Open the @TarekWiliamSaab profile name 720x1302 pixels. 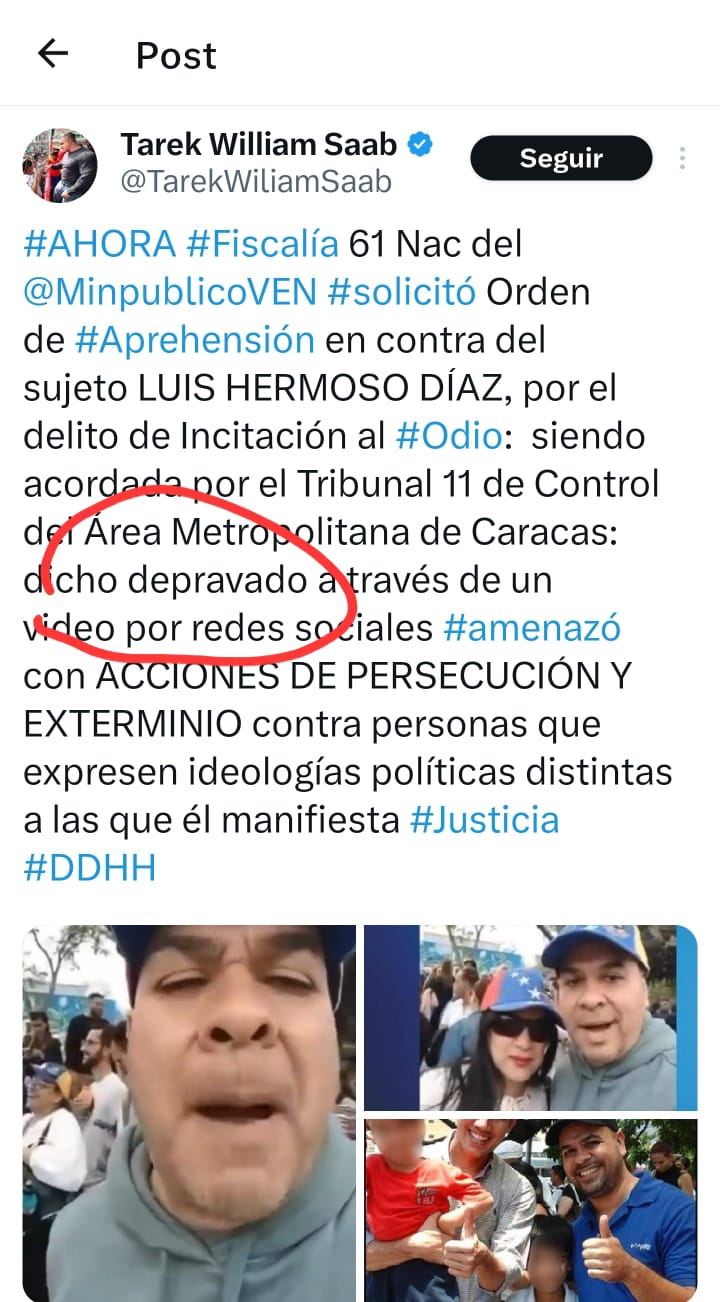[256, 181]
